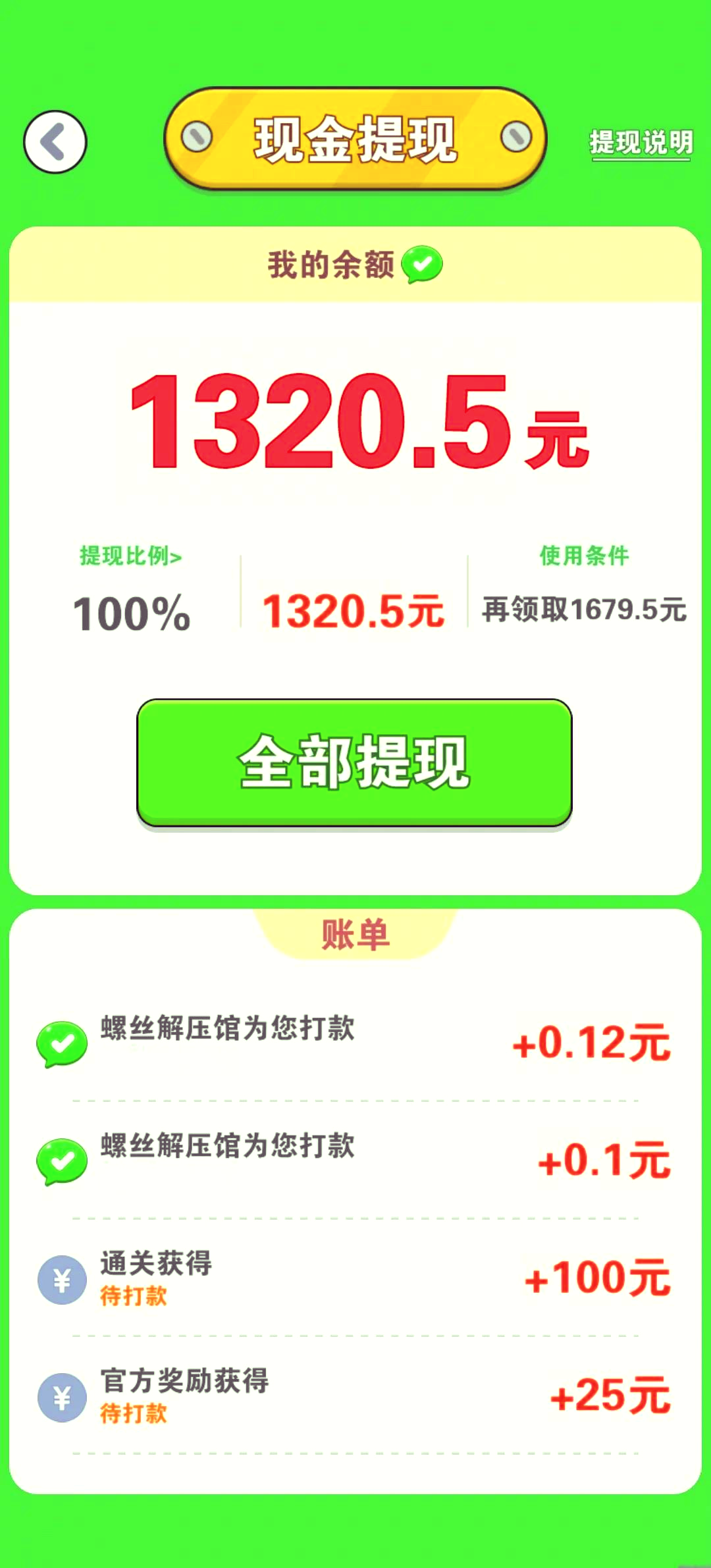The image size is (711, 1568).
Task: Open the 提现比例 withdrawal ratio details
Action: (130, 556)
